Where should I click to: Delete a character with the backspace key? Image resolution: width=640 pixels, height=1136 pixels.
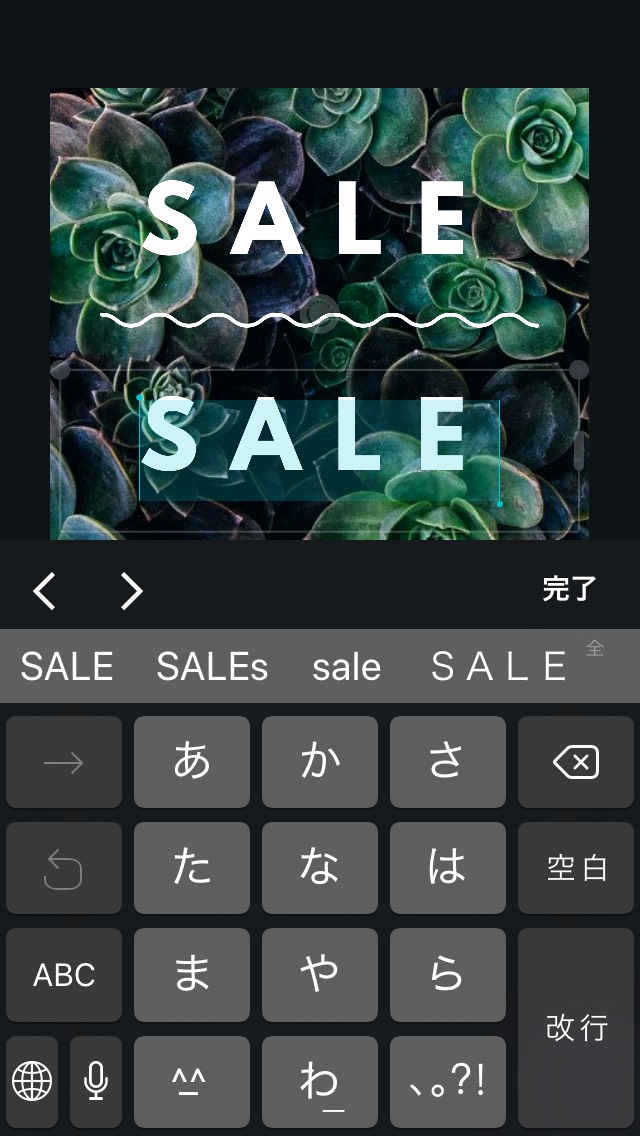[x=576, y=763]
